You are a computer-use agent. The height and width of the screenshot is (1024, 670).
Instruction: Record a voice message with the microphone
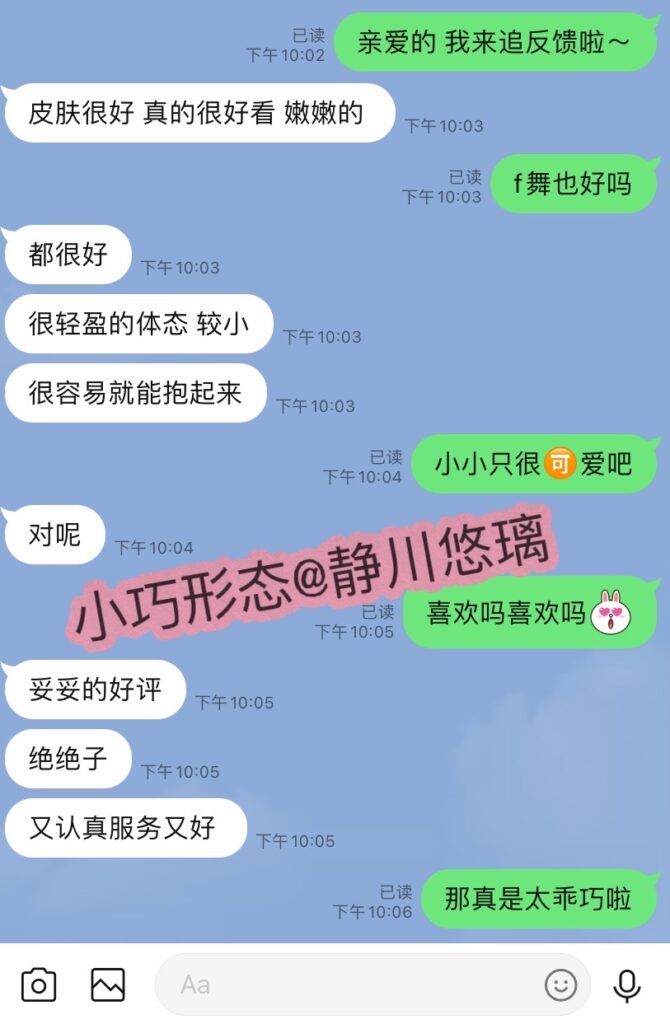(x=627, y=985)
